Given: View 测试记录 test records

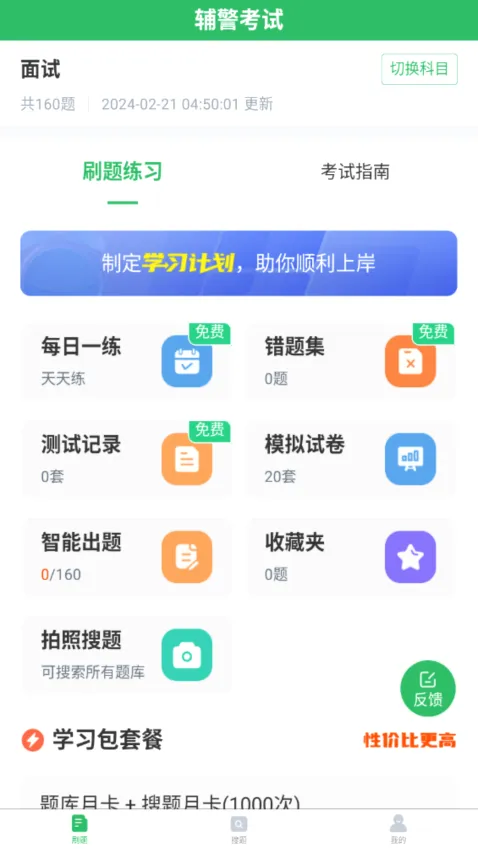Looking at the screenshot, I should 126,459.
